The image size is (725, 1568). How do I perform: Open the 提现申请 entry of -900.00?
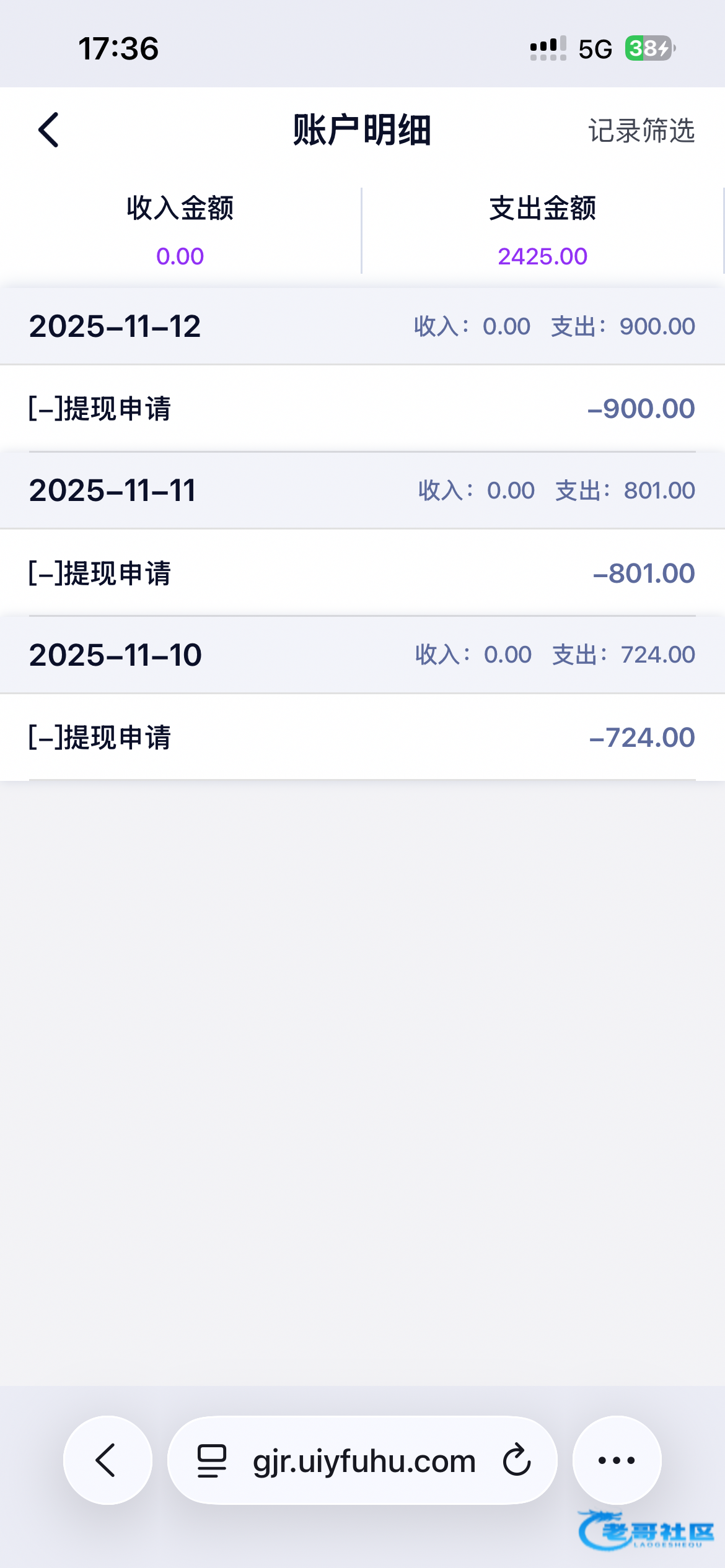[x=362, y=409]
